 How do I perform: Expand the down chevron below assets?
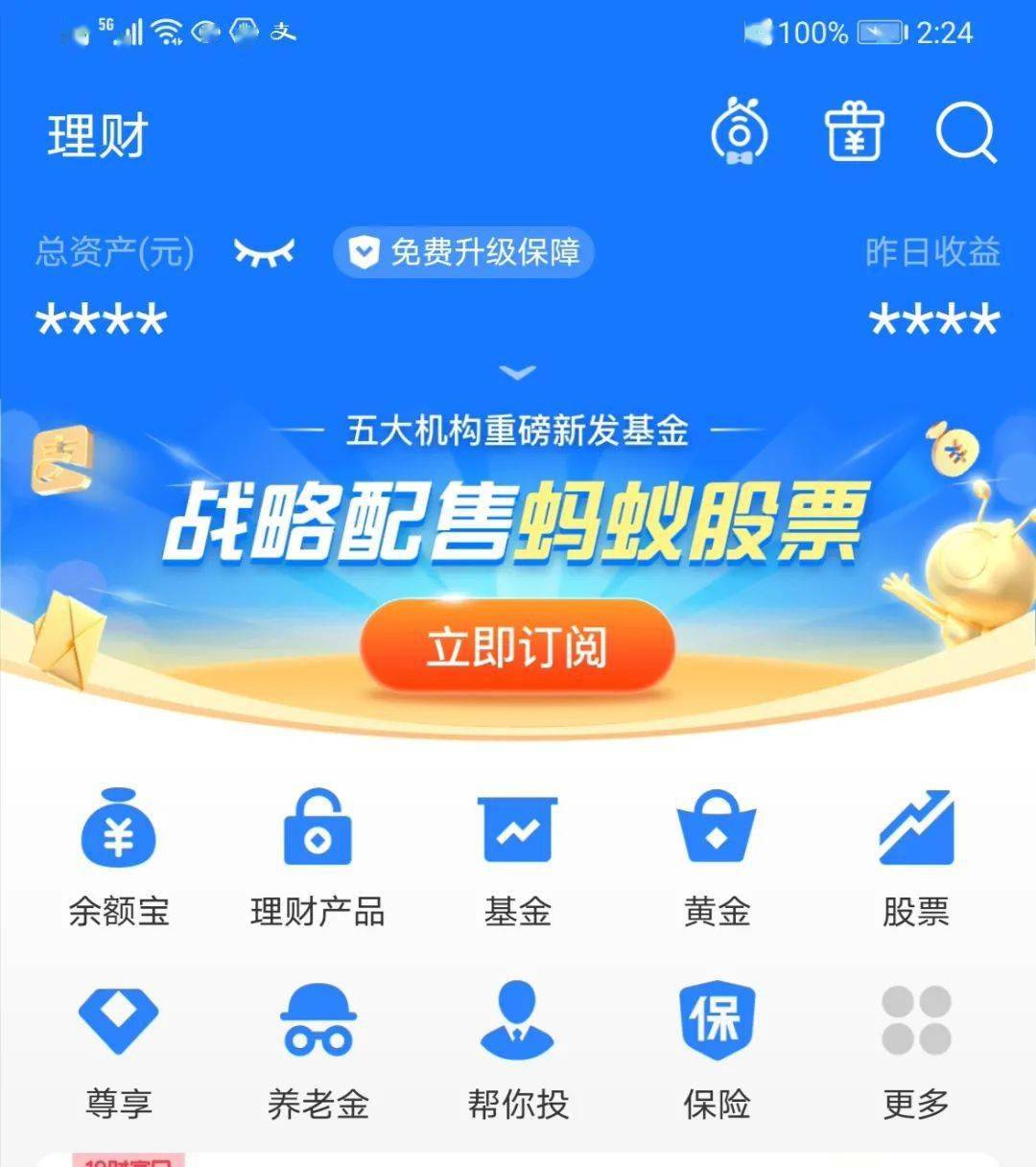coord(518,372)
